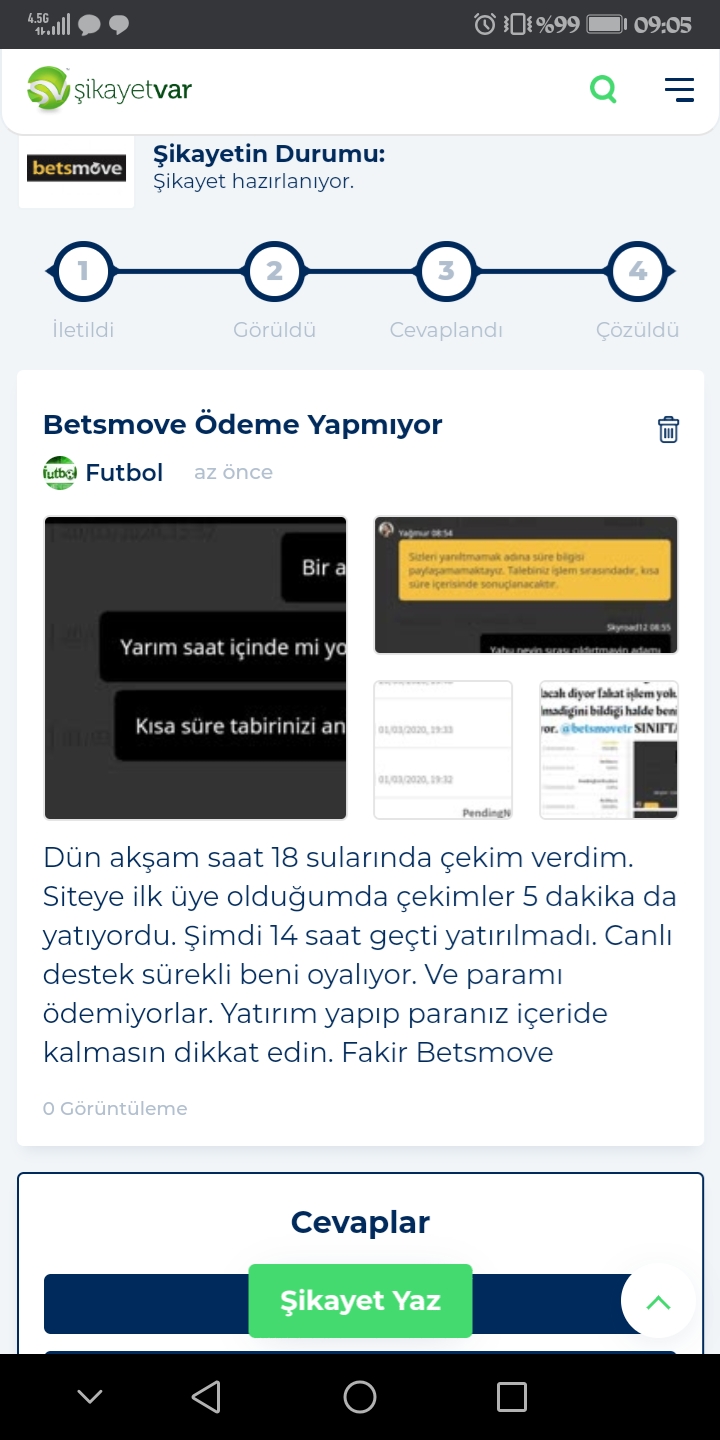Tap the Şikayet Yaz button

point(360,1300)
